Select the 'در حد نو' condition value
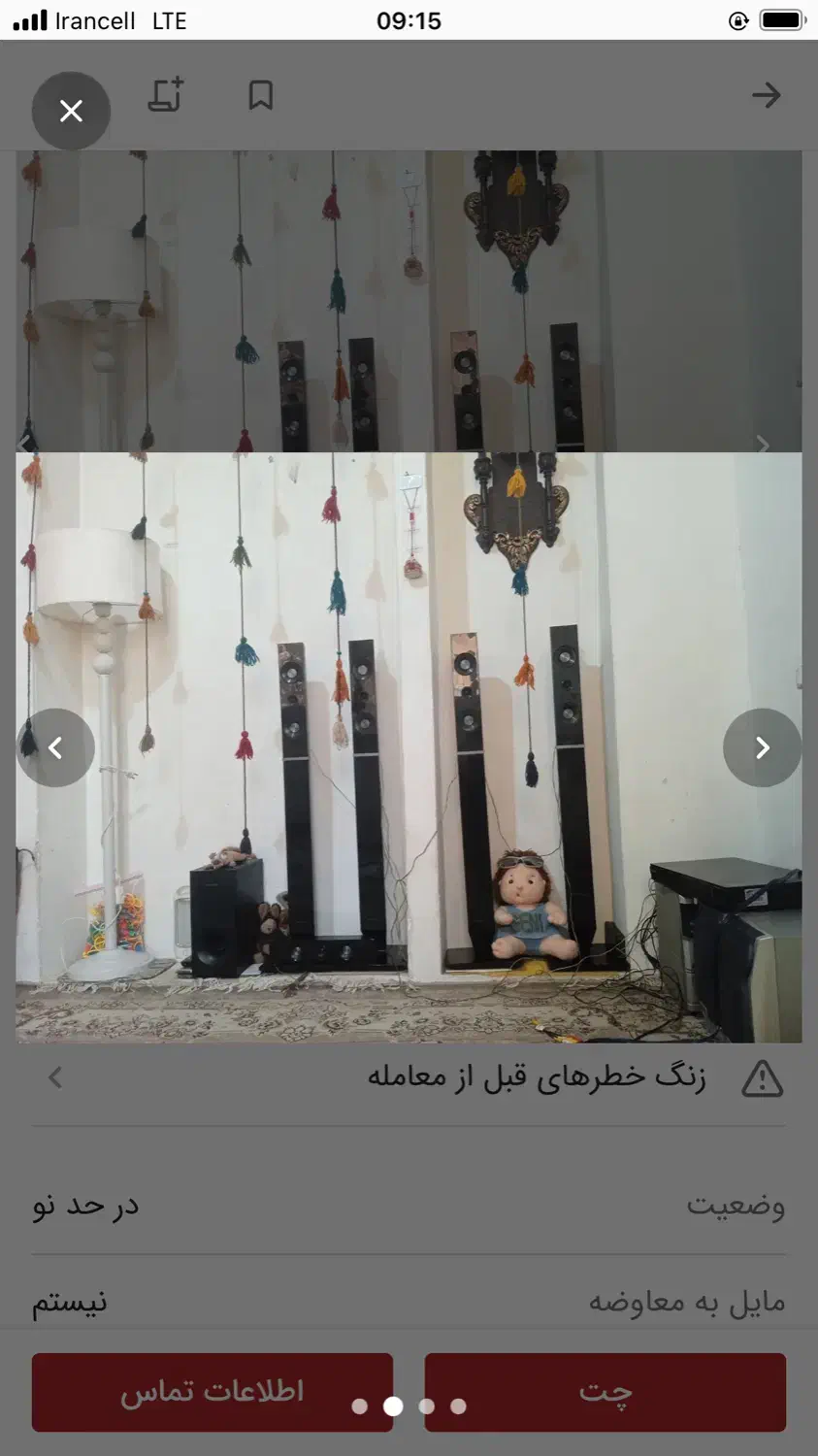 pos(83,1206)
